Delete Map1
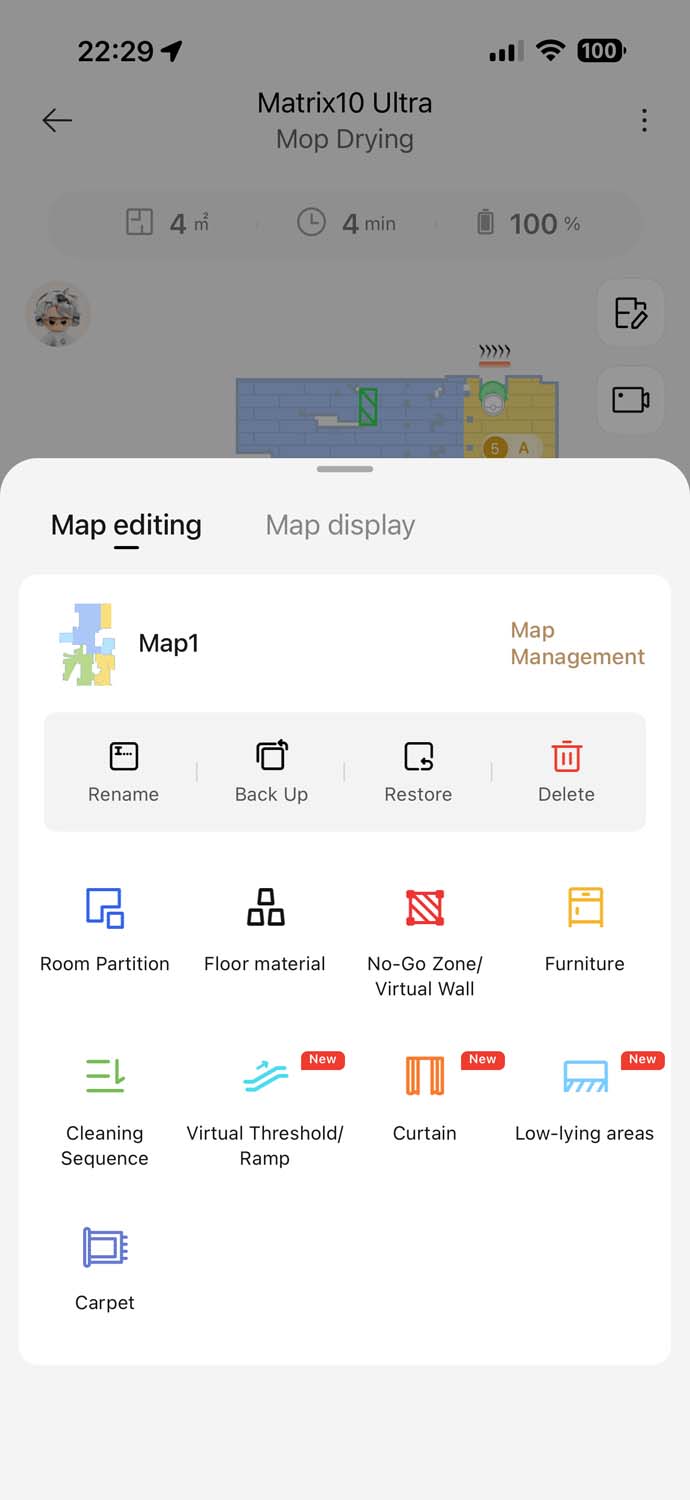Viewport: 690px width, 1500px height. tap(566, 772)
